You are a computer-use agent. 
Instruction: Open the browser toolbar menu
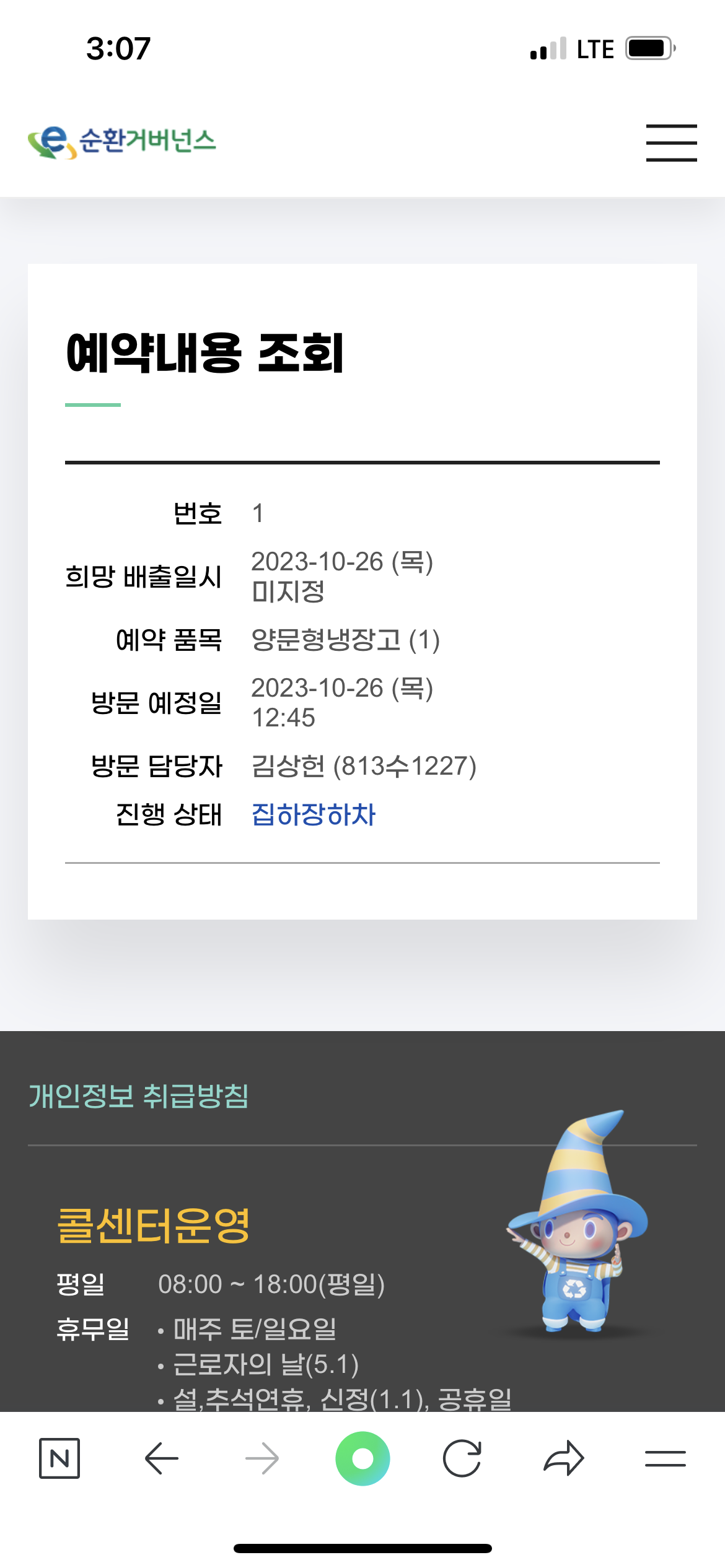(665, 1458)
